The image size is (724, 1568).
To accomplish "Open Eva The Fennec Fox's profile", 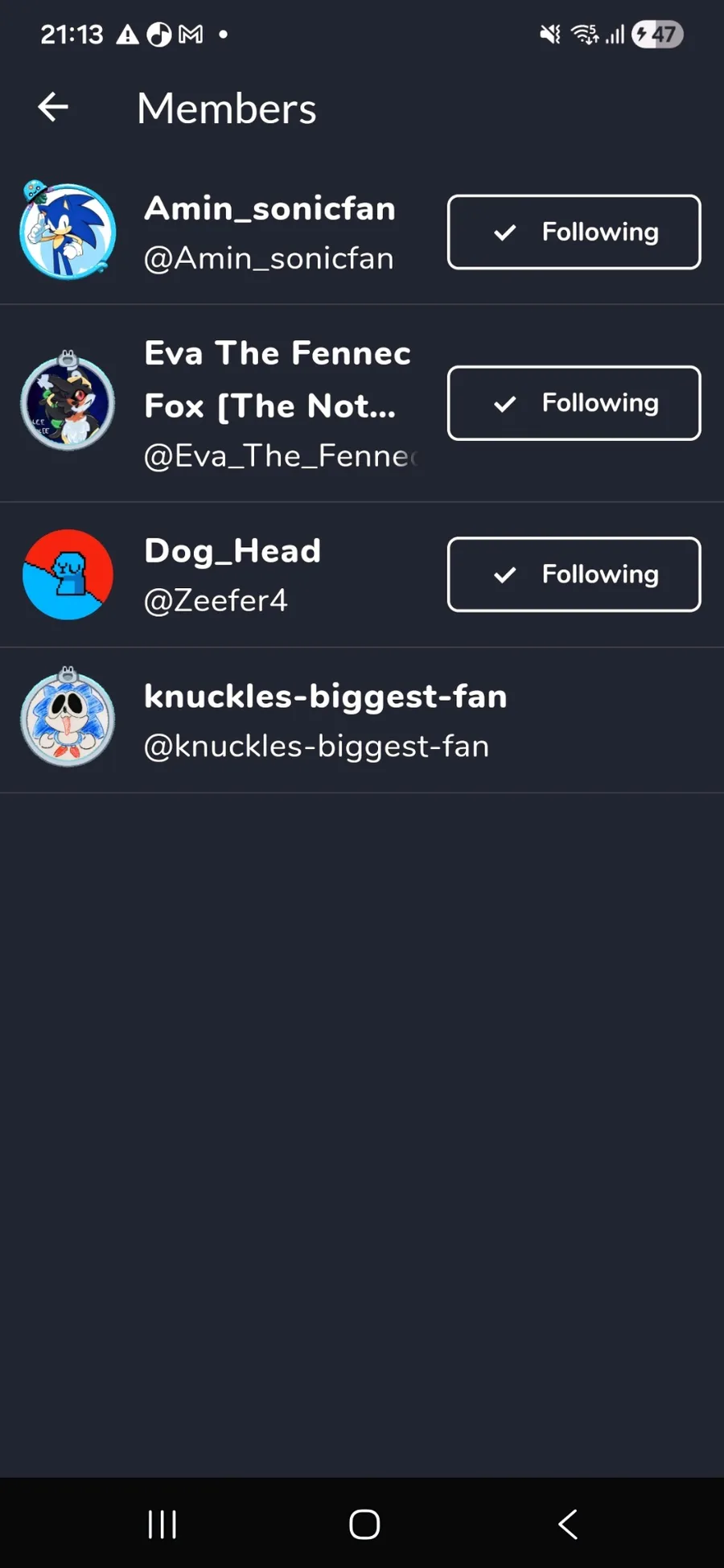I will [x=277, y=404].
